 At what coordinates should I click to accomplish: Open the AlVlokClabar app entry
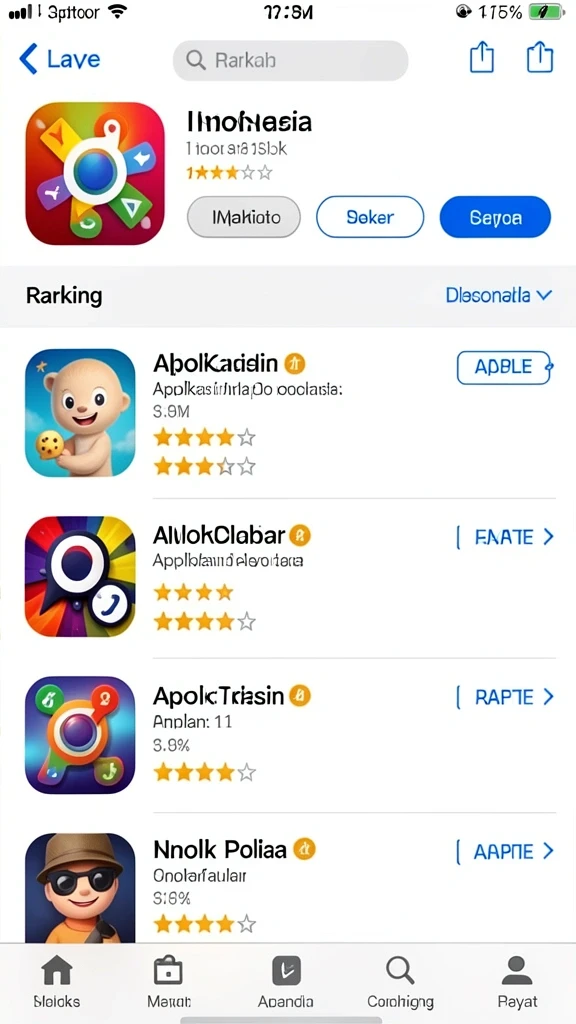tap(288, 577)
